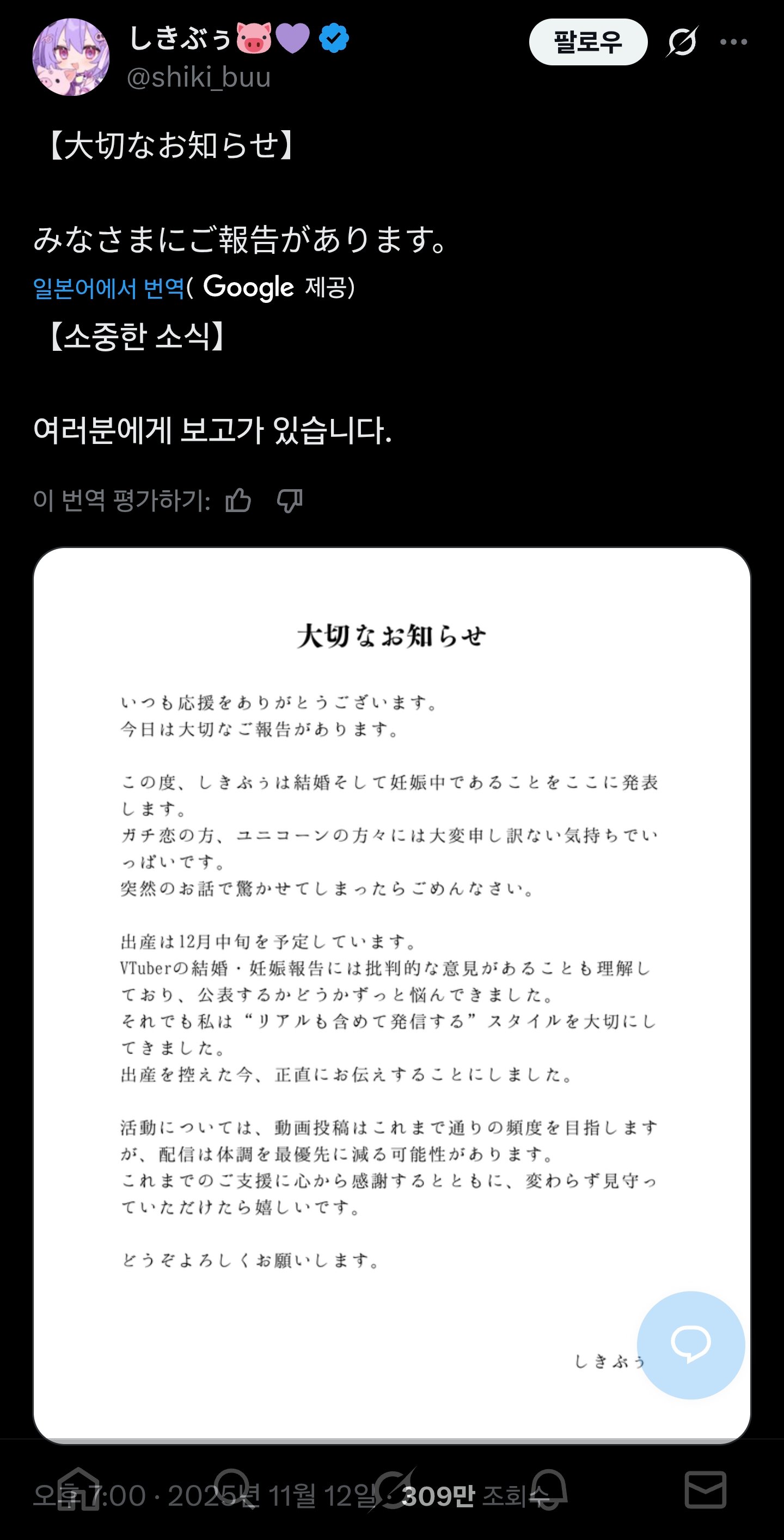The width and height of the screenshot is (784, 1540).
Task: Open the Notifications bell tab
Action: [549, 1489]
